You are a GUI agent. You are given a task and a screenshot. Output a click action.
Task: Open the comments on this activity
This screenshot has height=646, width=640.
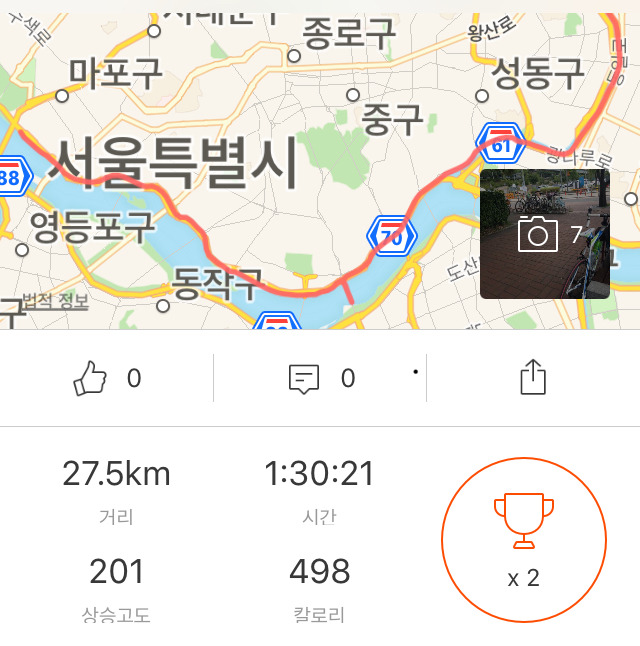(x=304, y=379)
